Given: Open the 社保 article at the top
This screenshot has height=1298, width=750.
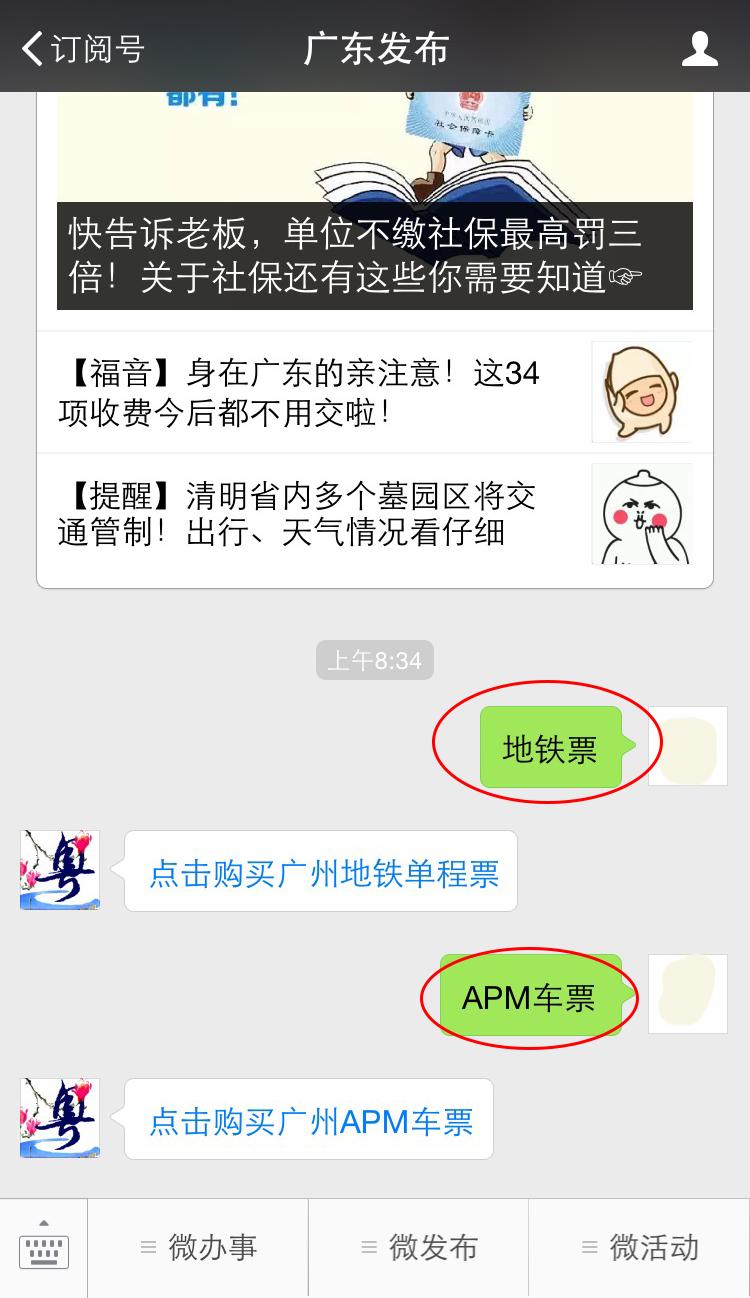Looking at the screenshot, I should click(375, 250).
